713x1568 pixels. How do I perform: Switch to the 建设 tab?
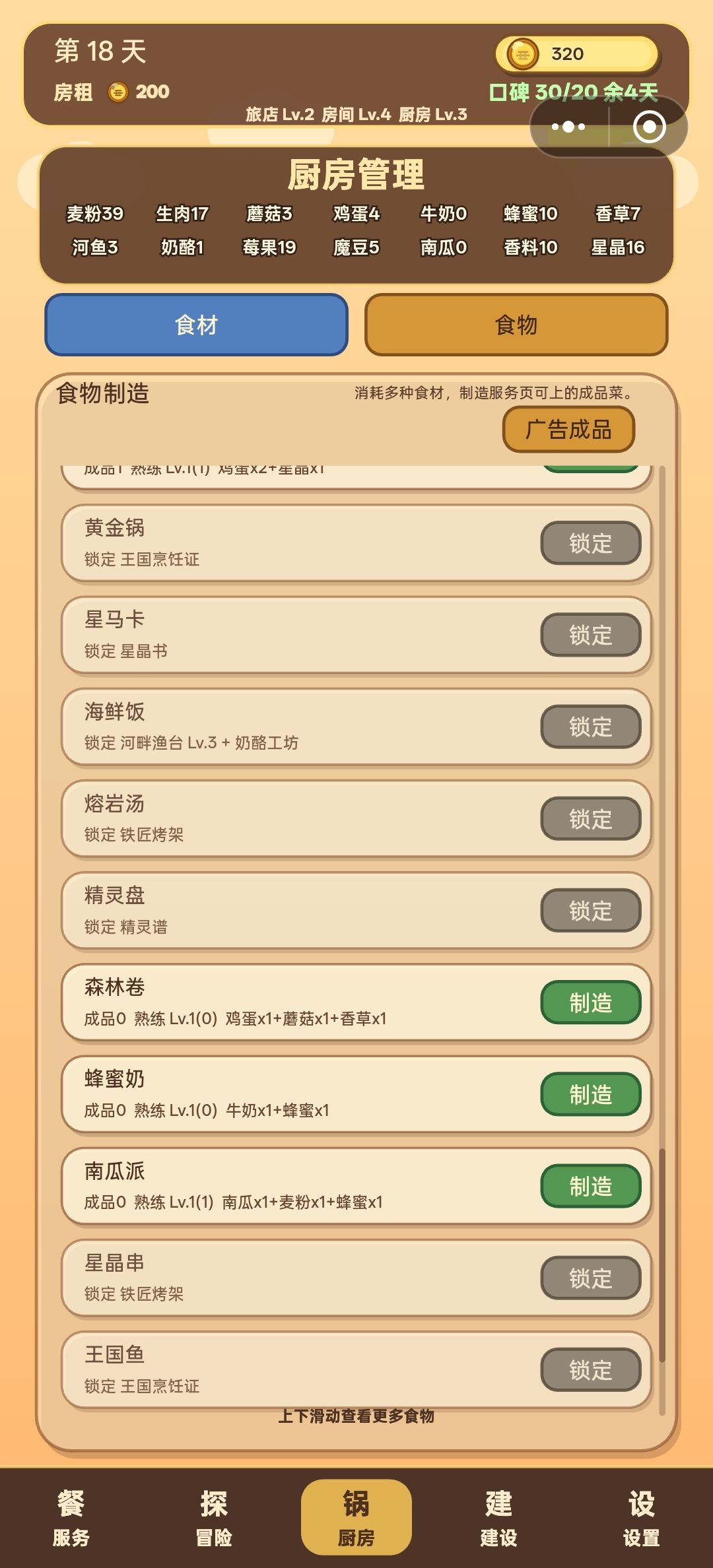[x=499, y=1518]
